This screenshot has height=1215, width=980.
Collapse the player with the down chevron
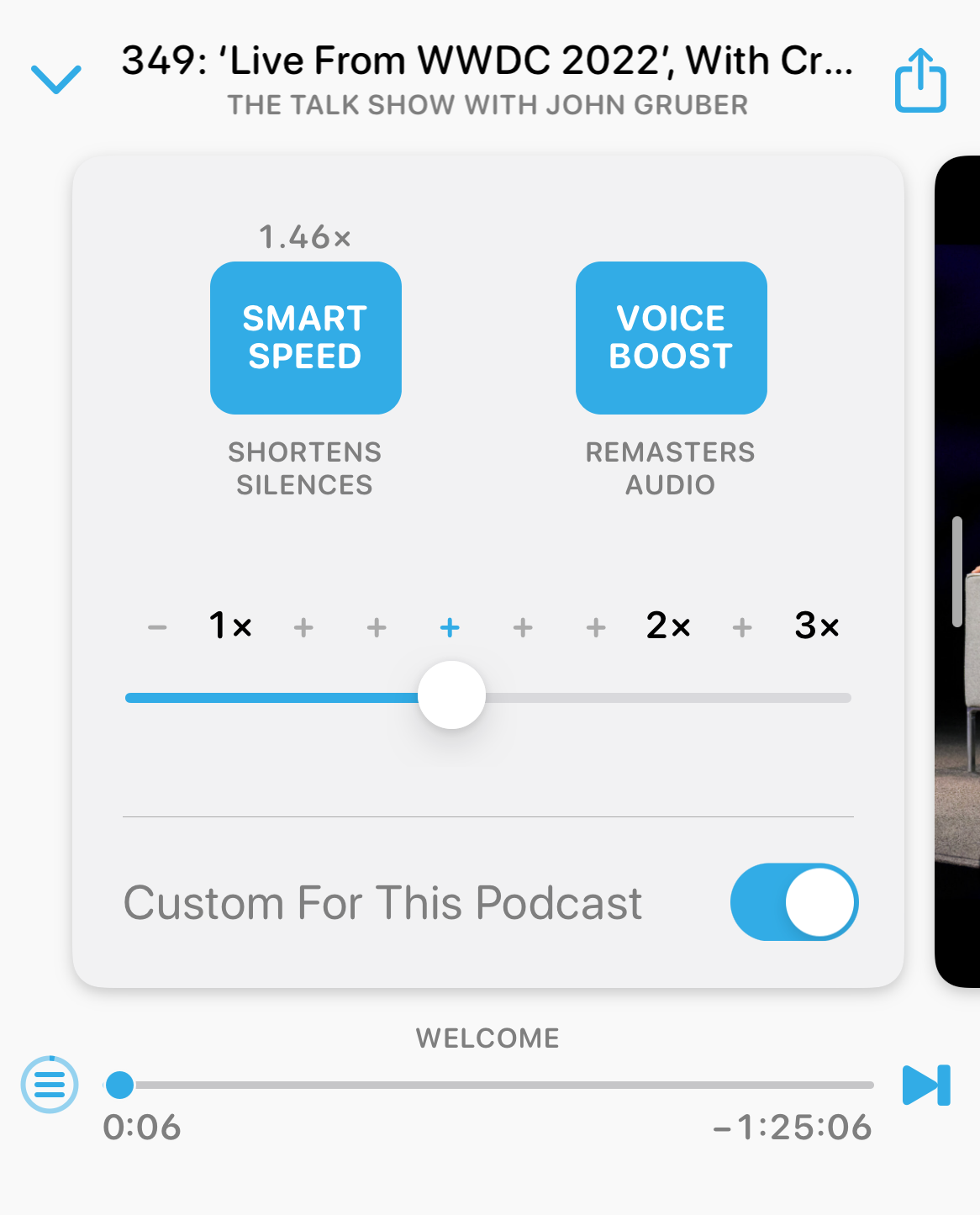point(55,79)
